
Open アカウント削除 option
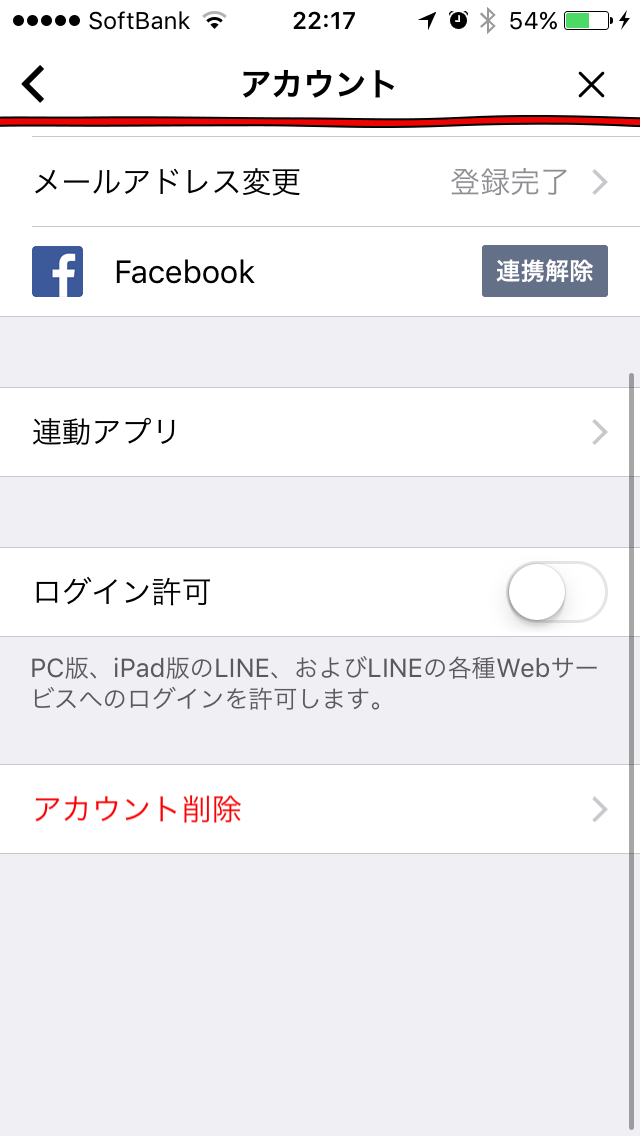[320, 809]
